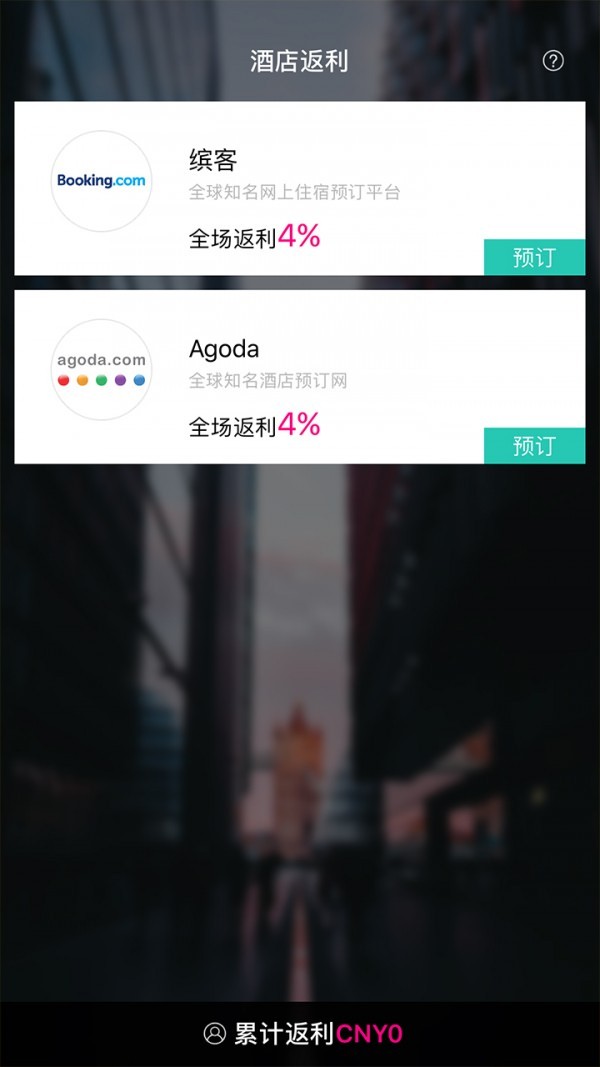The width and height of the screenshot is (600, 1067).
Task: View 累计返利 accumulated rebate details
Action: 302,1034
